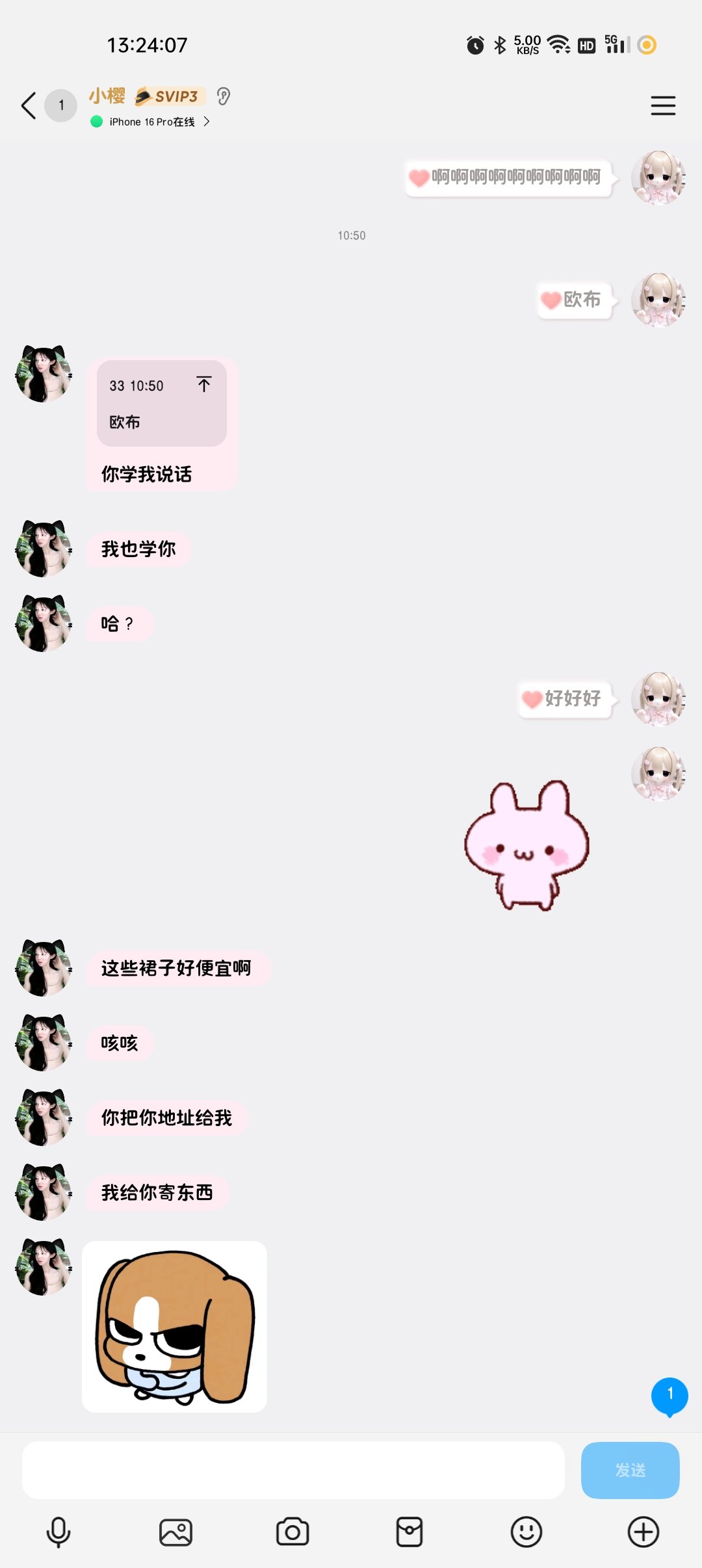Image resolution: width=702 pixels, height=1568 pixels.
Task: Open the chat settings hamburger menu
Action: pos(663,105)
